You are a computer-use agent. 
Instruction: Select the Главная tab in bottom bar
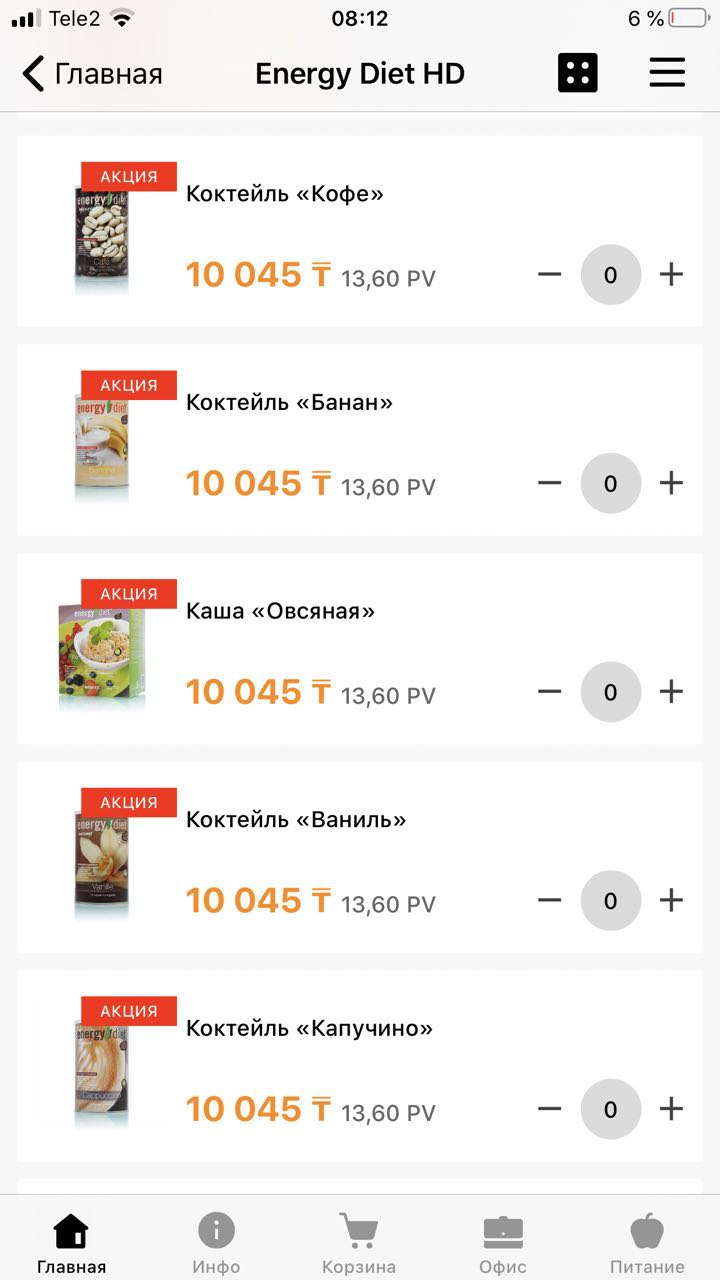pyautogui.click(x=71, y=1242)
